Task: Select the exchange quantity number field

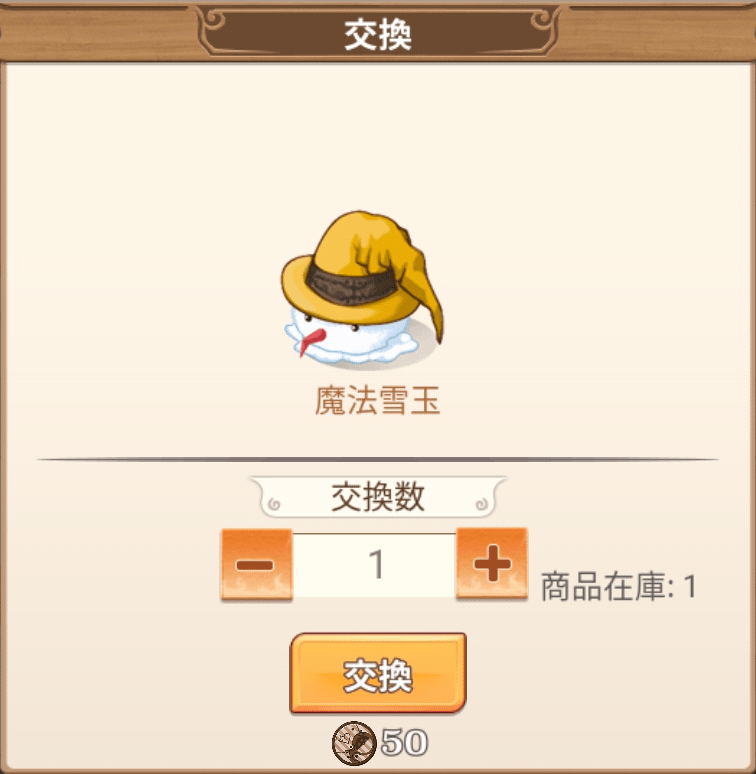Action: (x=374, y=566)
